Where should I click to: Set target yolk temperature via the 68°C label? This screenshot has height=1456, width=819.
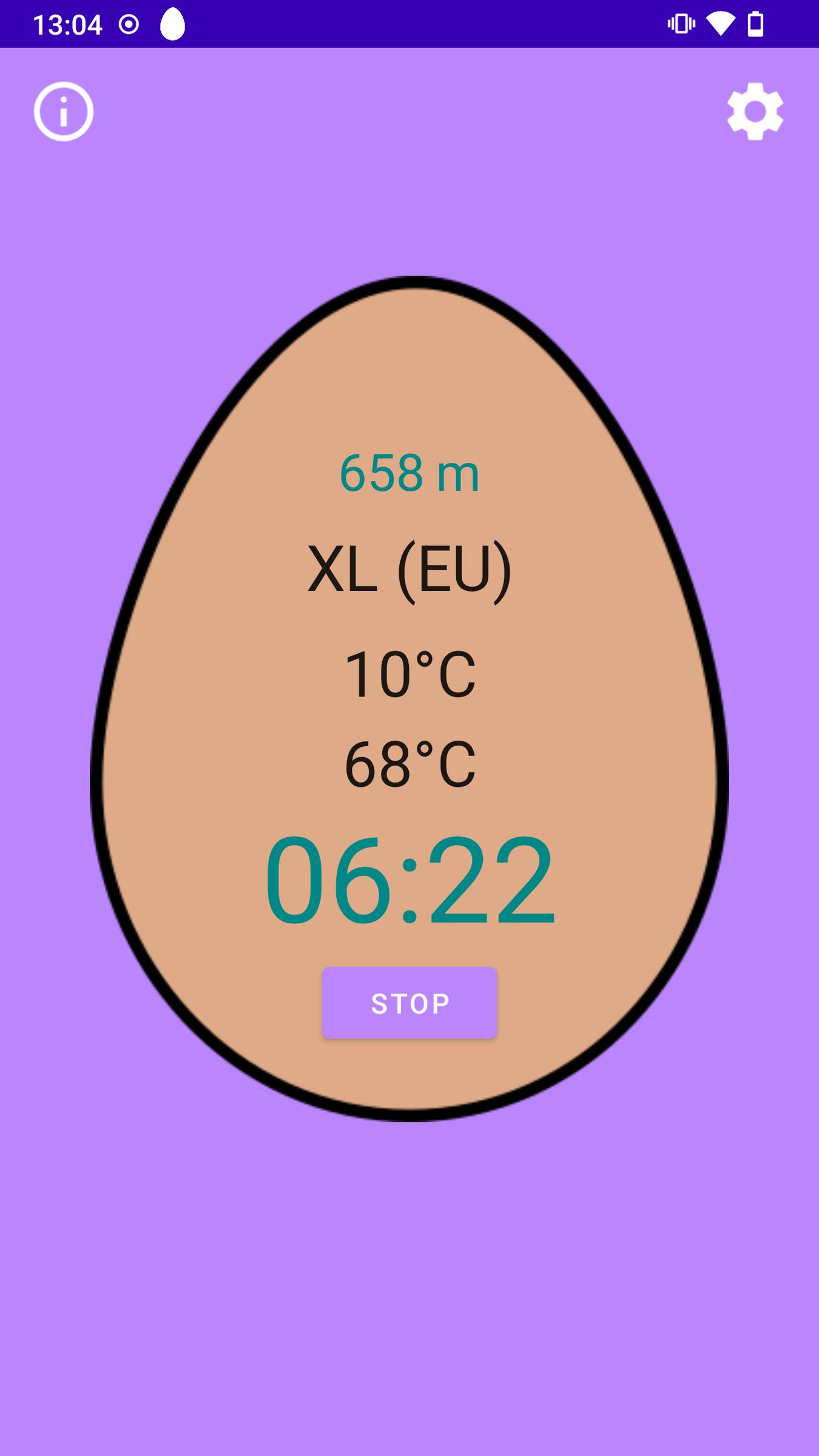409,763
